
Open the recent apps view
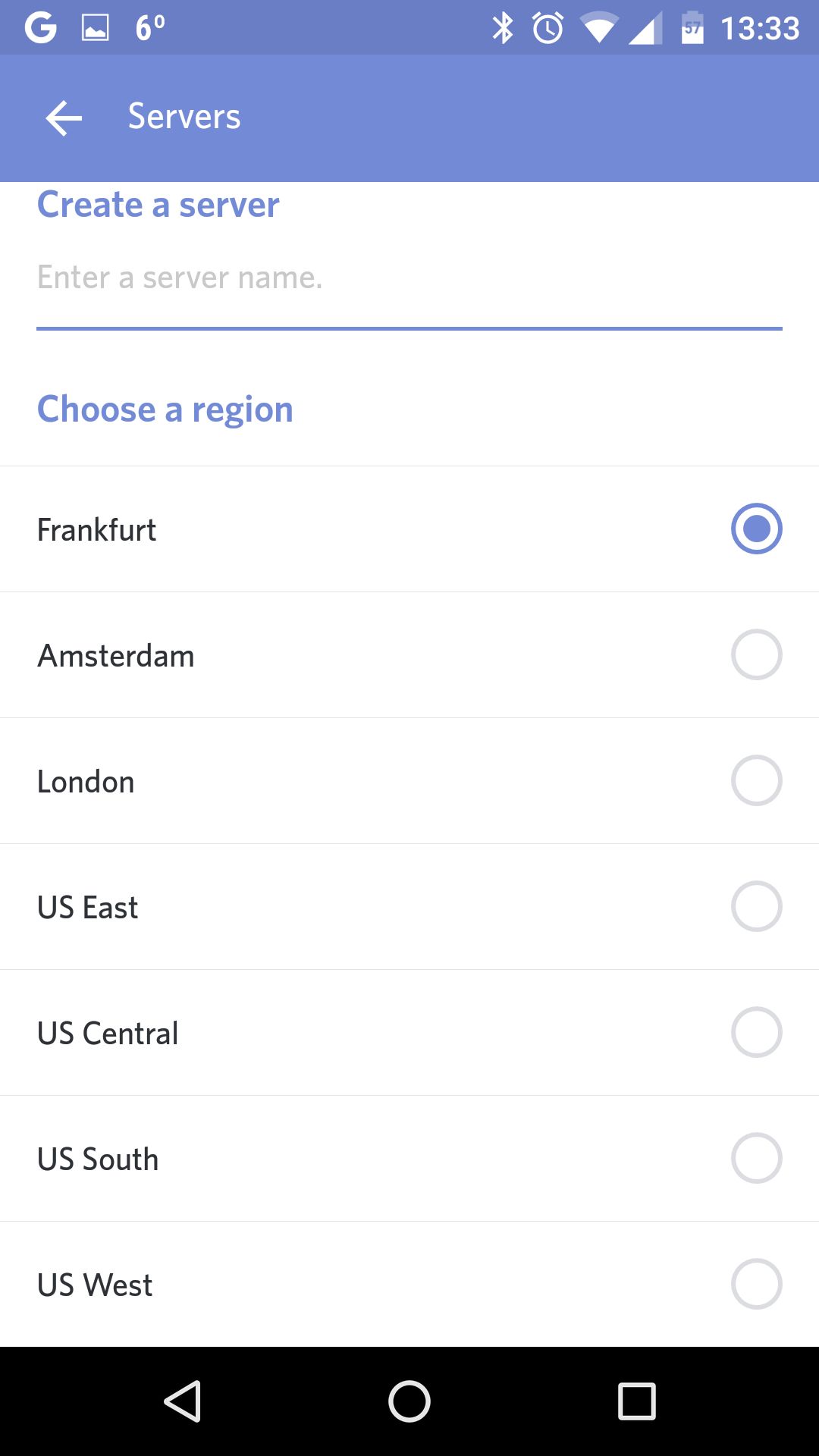[637, 1401]
